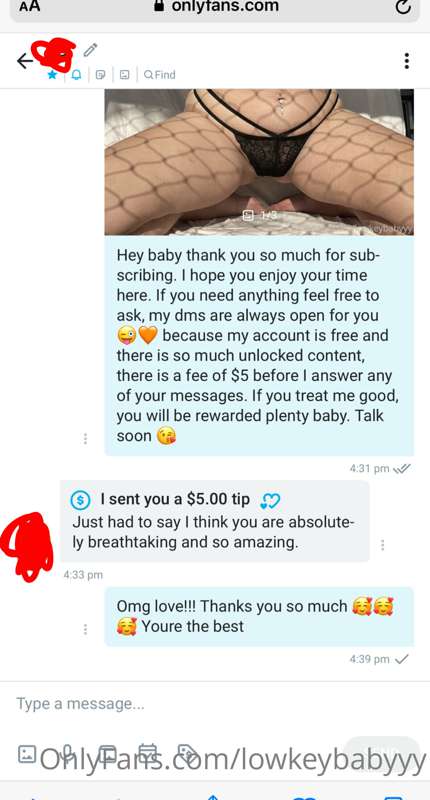Focus the Type a message field

(x=215, y=704)
